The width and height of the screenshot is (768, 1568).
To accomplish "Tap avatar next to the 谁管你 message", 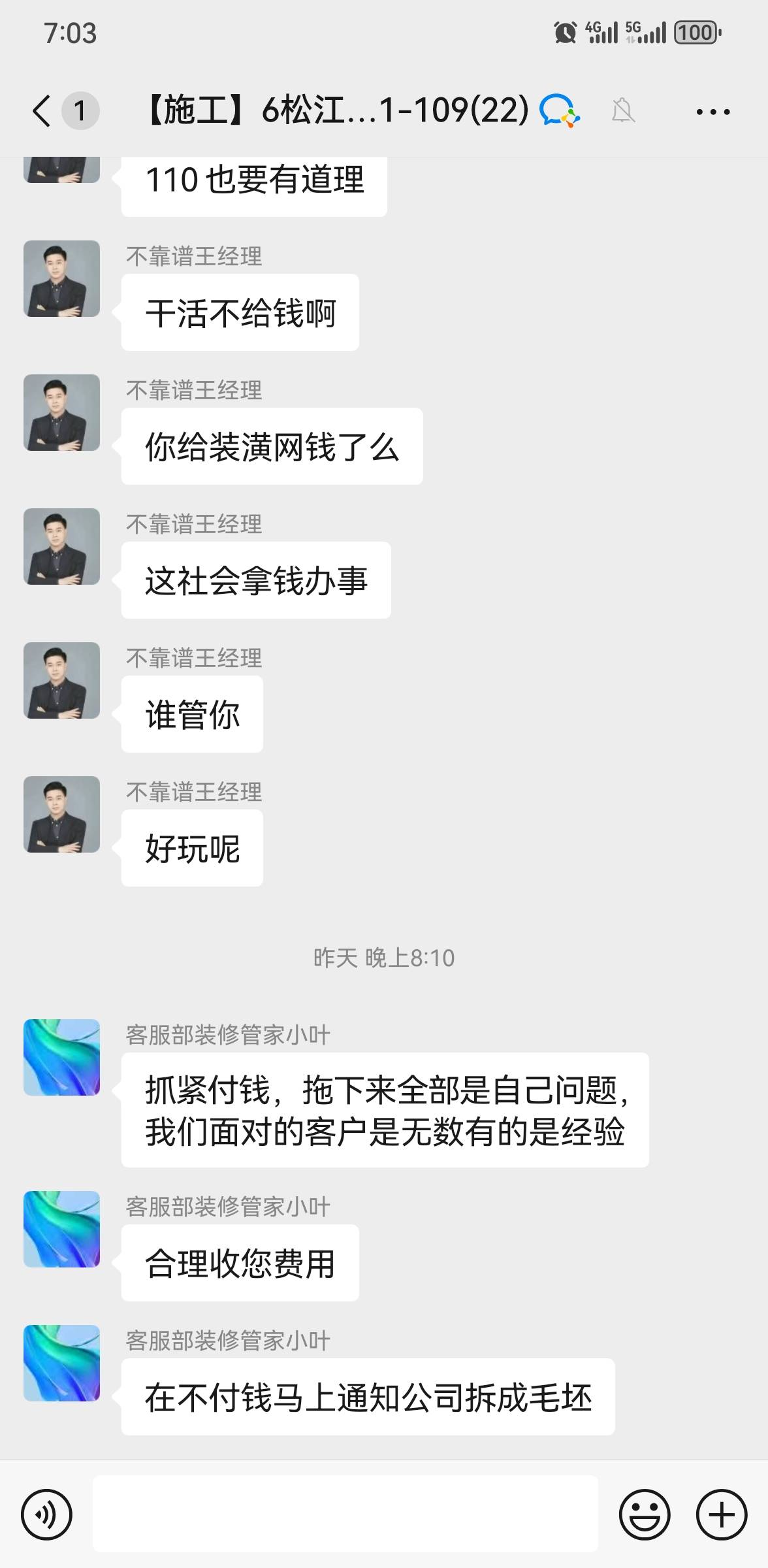I will (62, 681).
